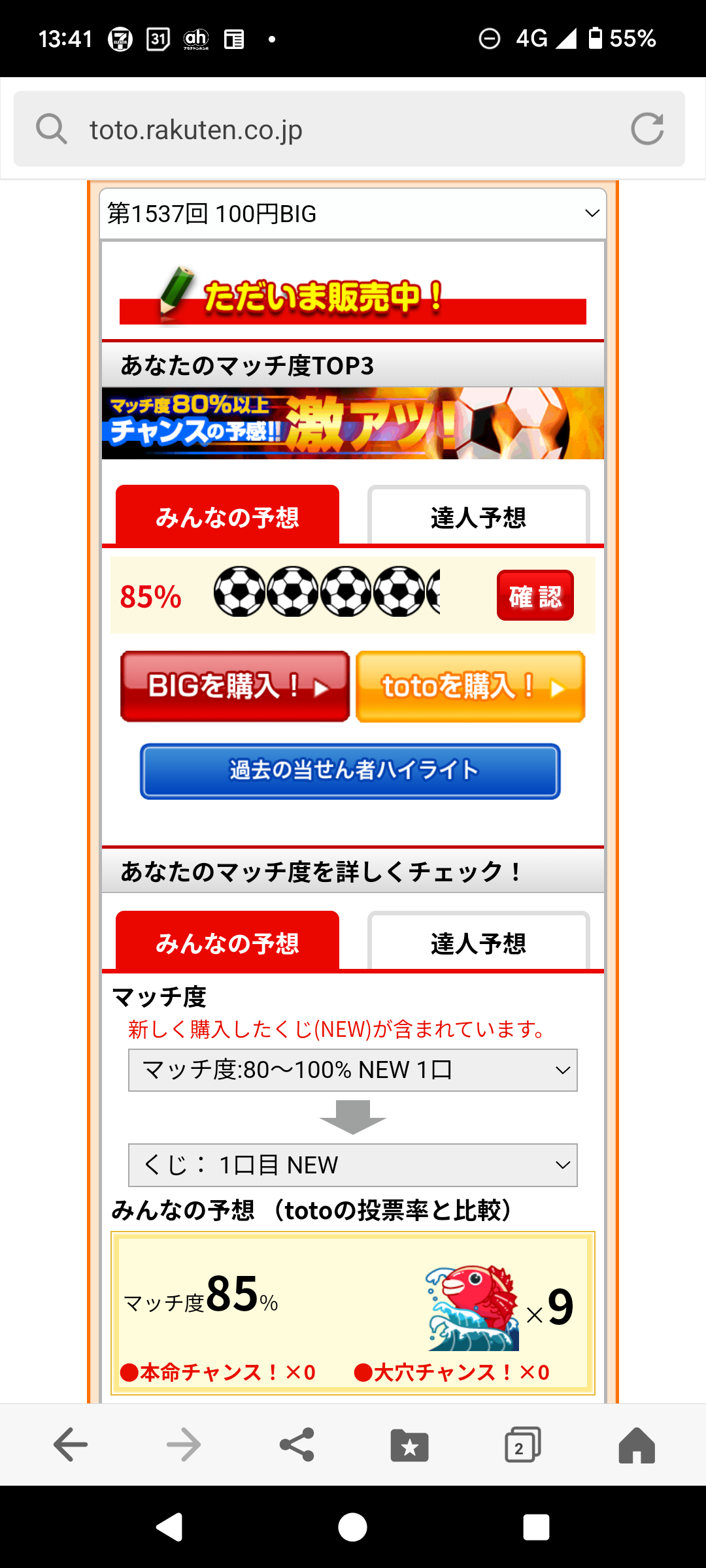Select 達人予想 tab under マッチ度TOP3
Image resolution: width=706 pixels, height=1568 pixels.
(479, 515)
